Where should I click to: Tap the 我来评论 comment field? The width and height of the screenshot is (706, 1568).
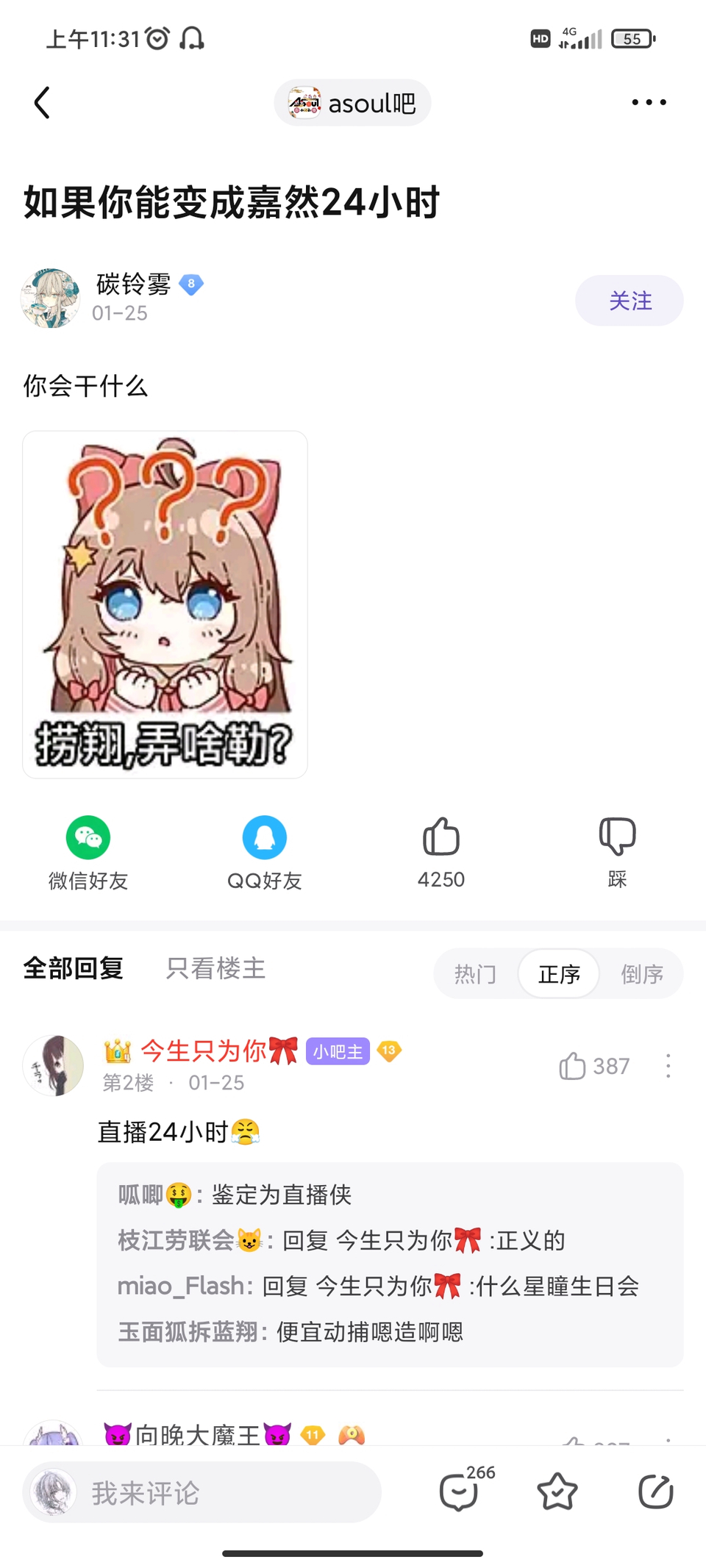[221, 1493]
